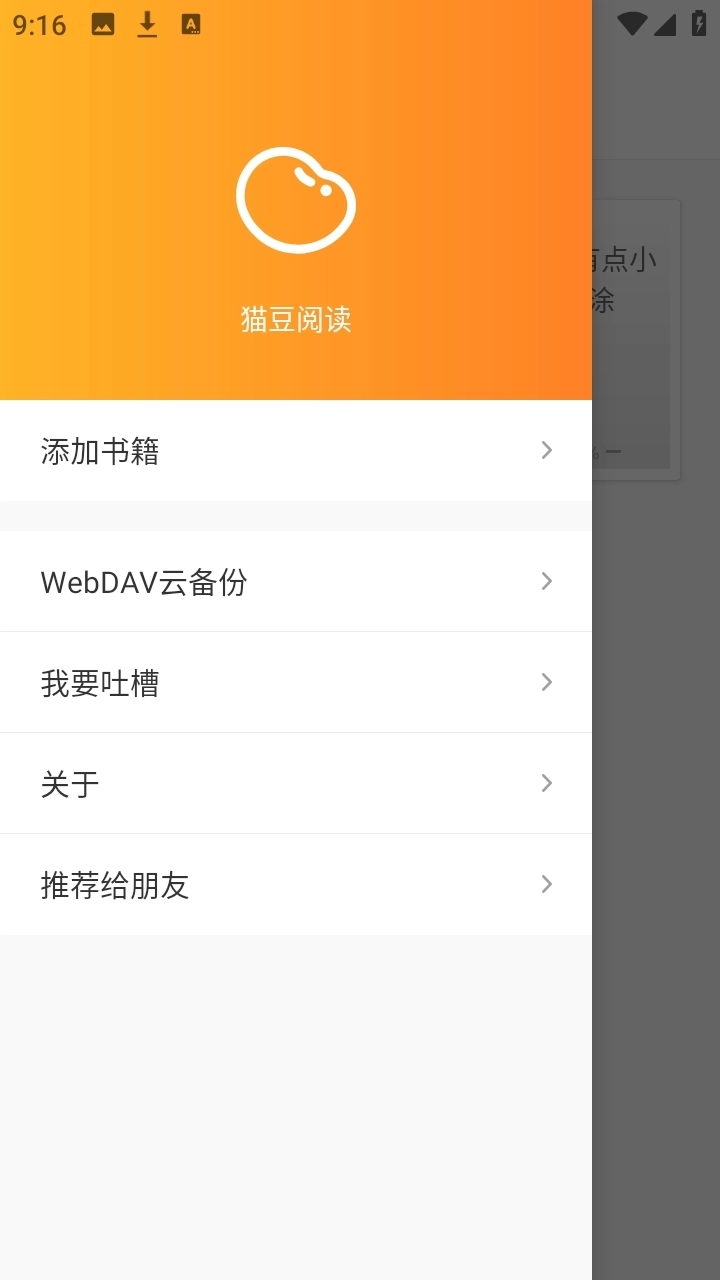This screenshot has width=720, height=1280.
Task: Expand the chevron next to 关于
Action: pos(546,783)
